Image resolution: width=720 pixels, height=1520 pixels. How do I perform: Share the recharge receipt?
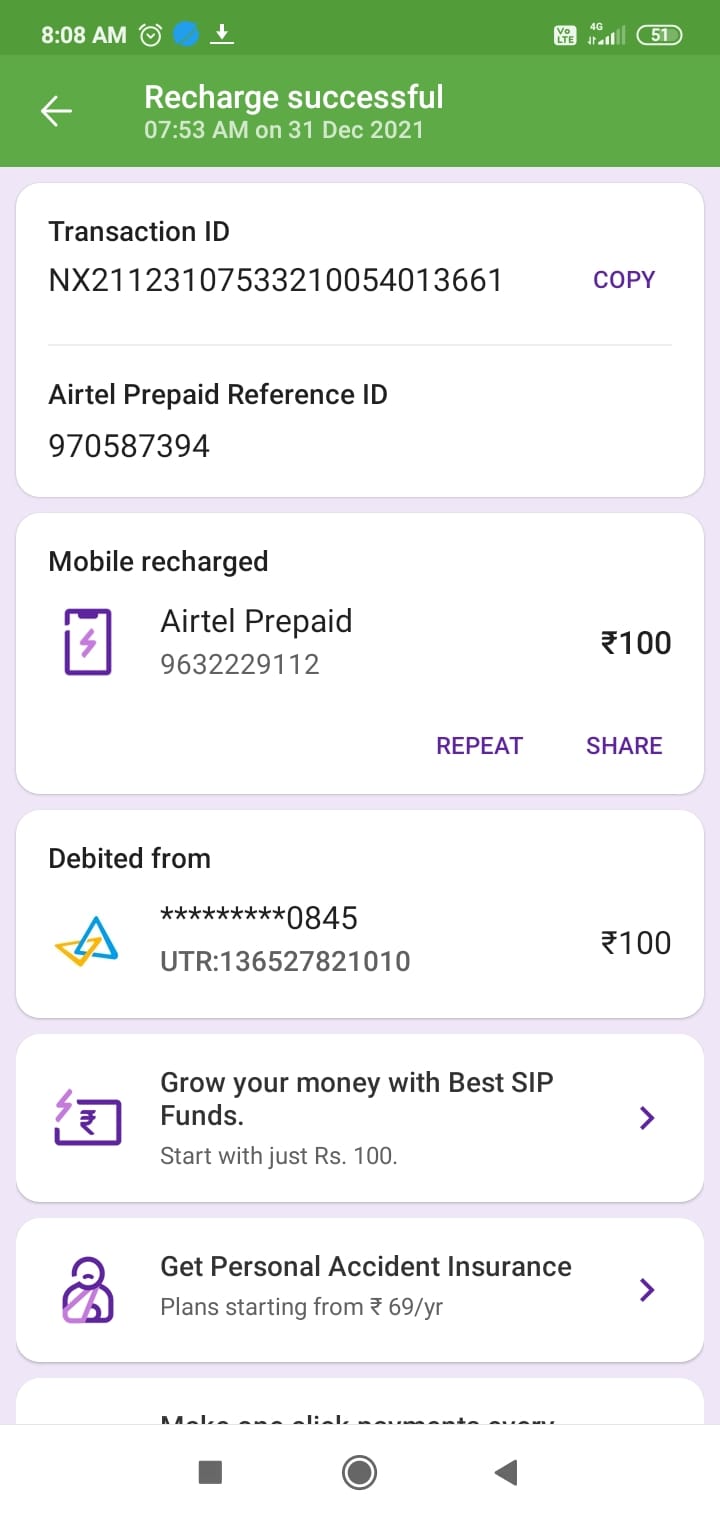(x=624, y=746)
